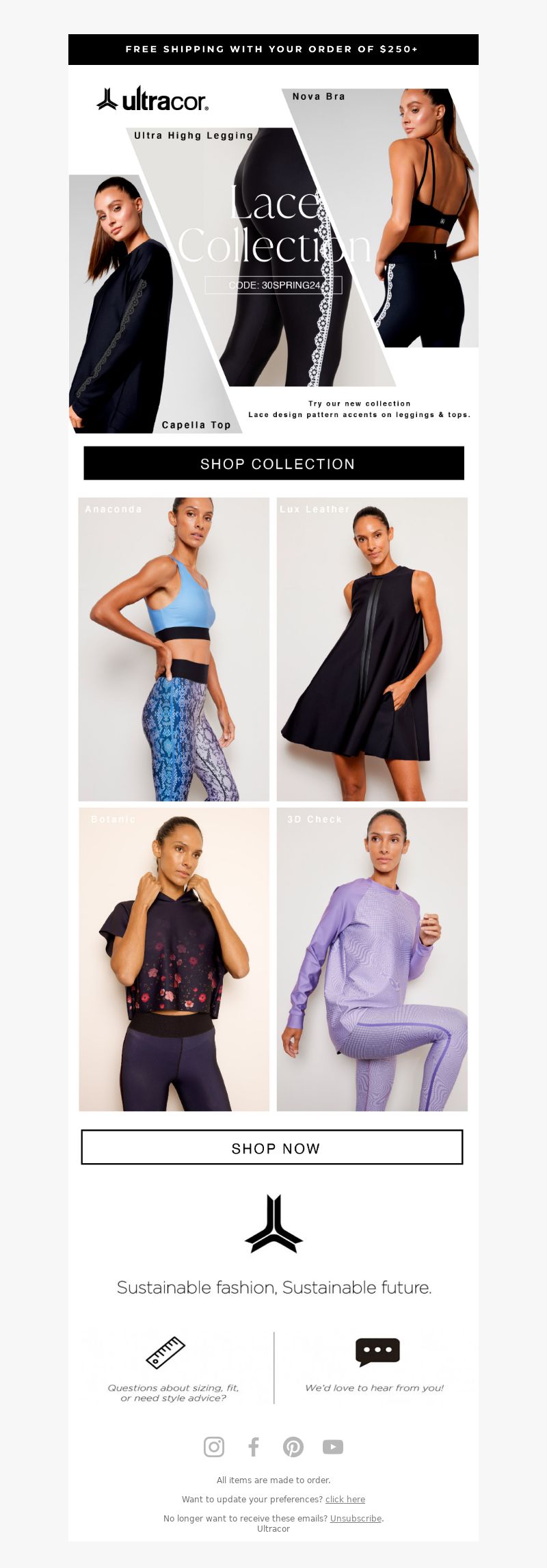View the 3D Check product tile
The height and width of the screenshot is (1568, 547).
point(372,959)
